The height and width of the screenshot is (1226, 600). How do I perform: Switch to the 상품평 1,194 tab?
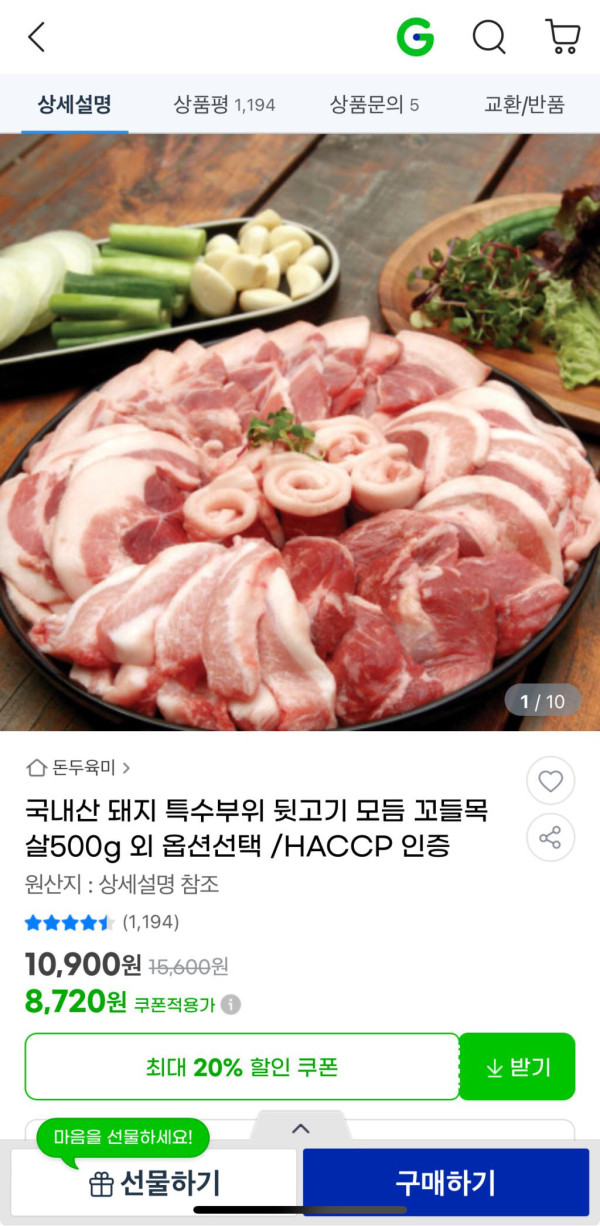coord(224,104)
